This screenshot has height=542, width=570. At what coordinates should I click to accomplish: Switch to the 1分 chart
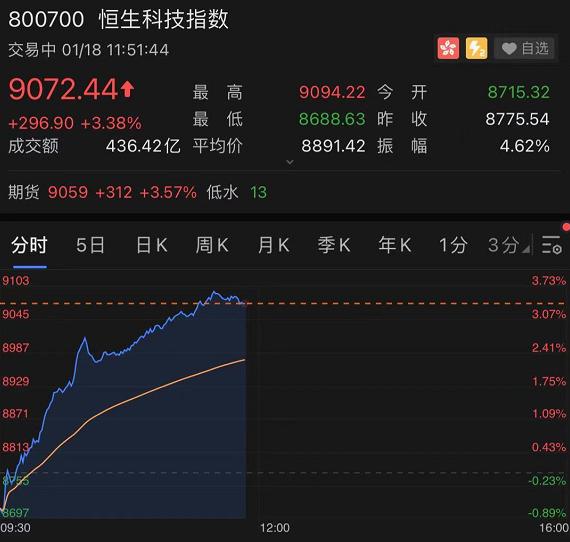453,245
